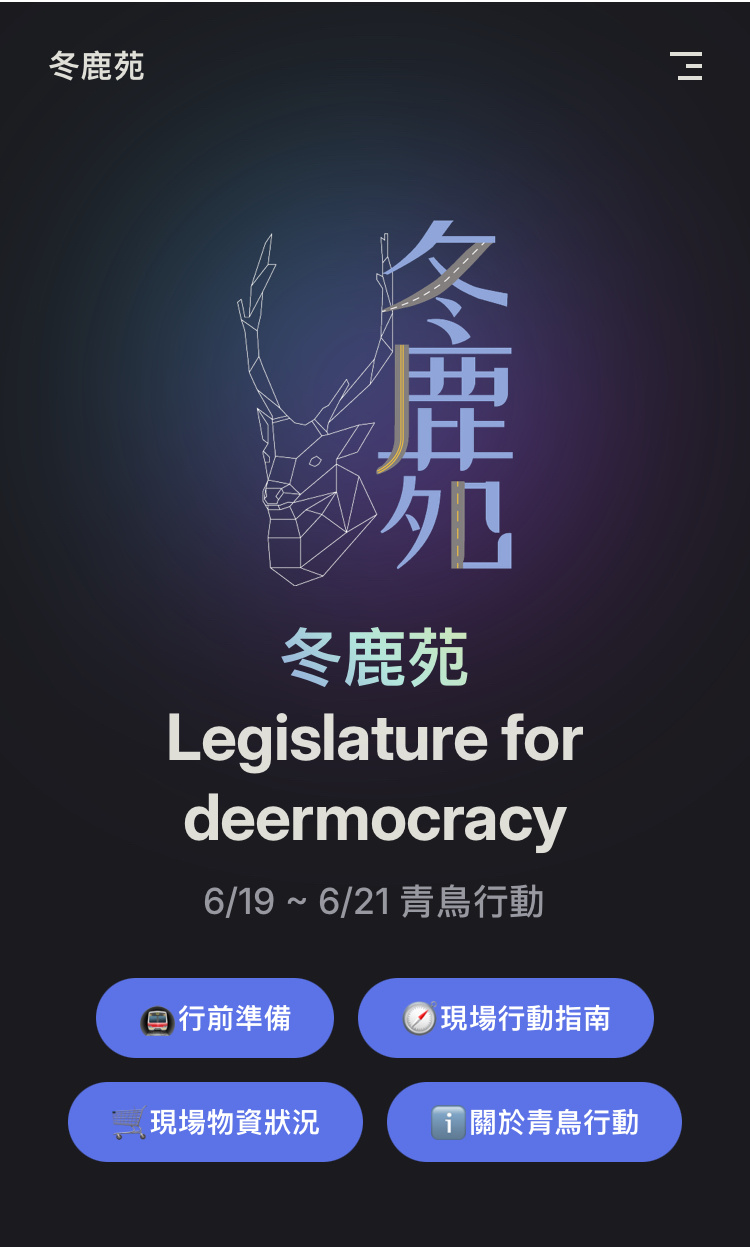Open the hamburger menu
Screen dimensions: 750x1247
(x=686, y=66)
